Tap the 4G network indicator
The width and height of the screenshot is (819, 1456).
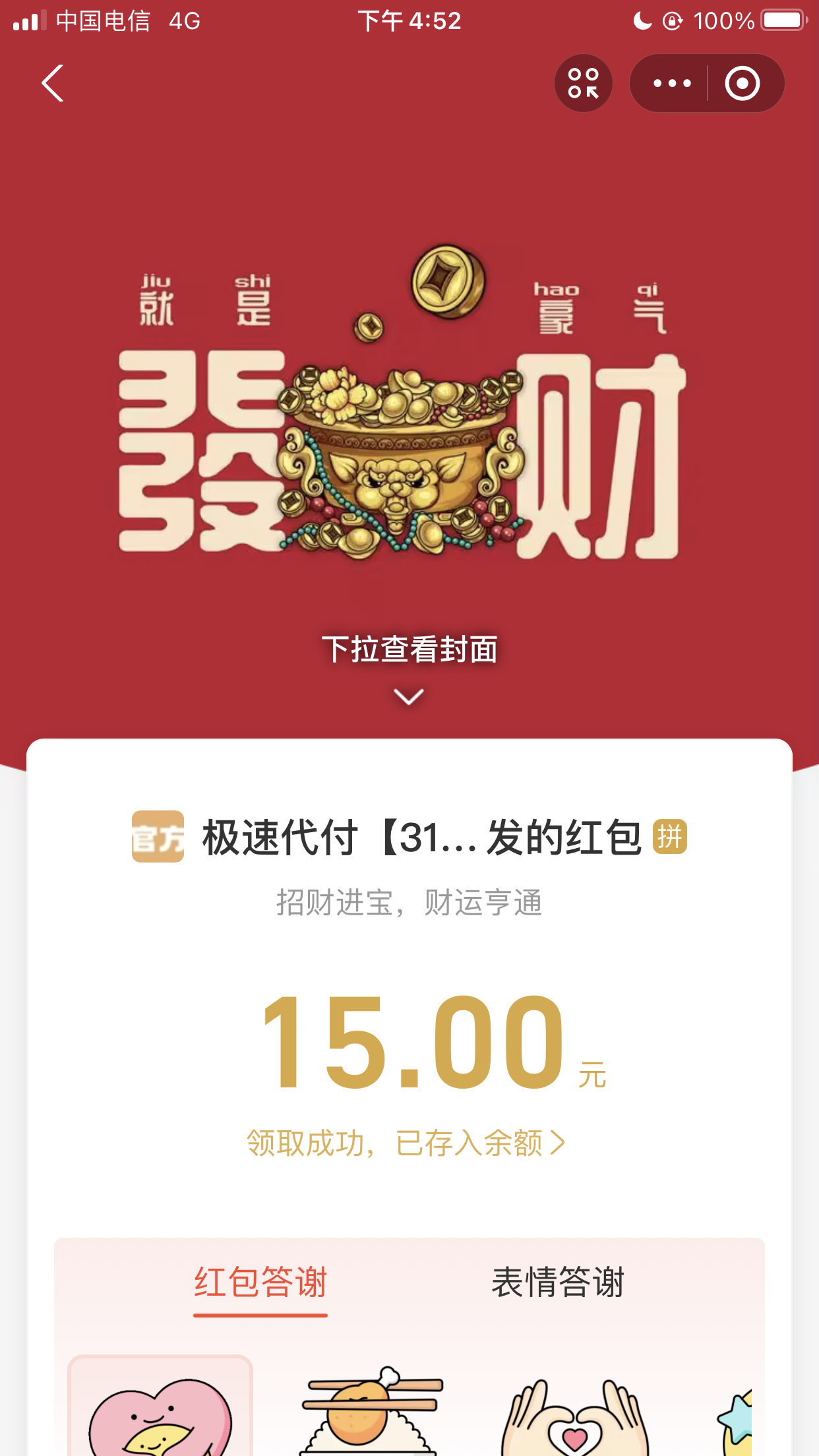(x=185, y=21)
